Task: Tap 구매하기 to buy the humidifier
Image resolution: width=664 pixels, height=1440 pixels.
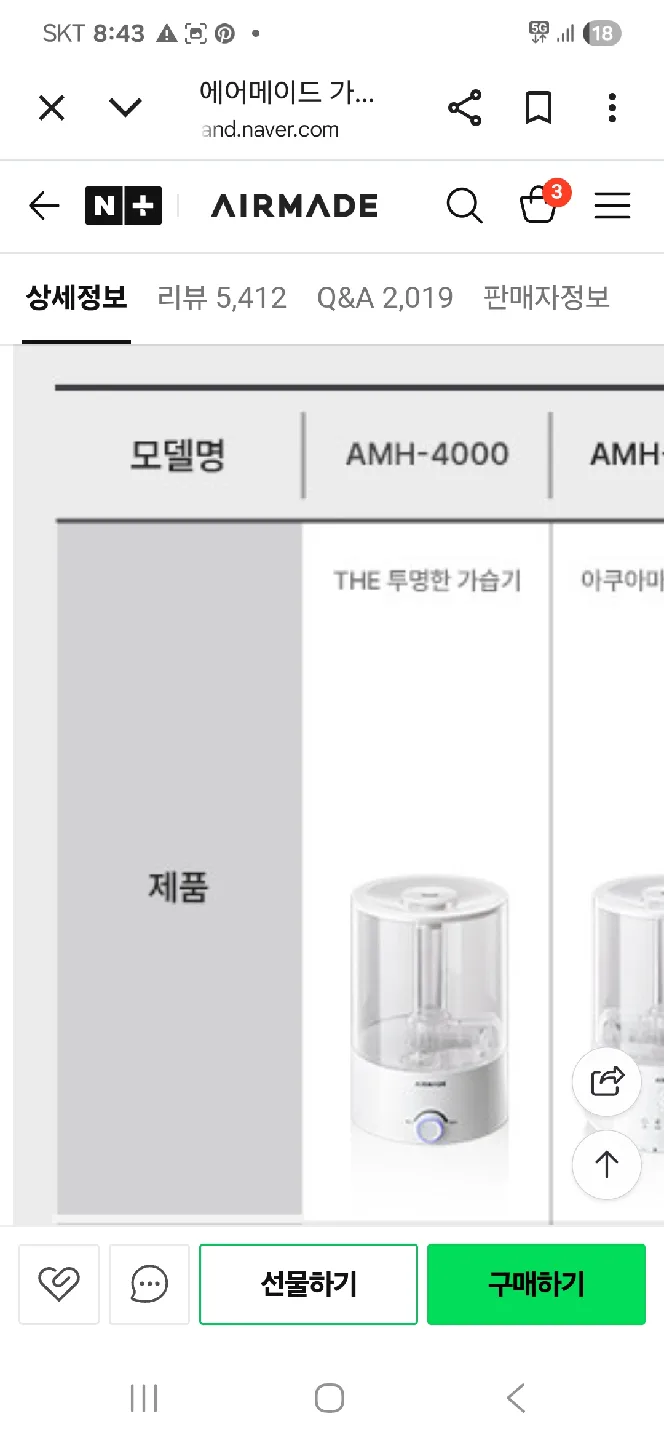Action: coord(536,1284)
